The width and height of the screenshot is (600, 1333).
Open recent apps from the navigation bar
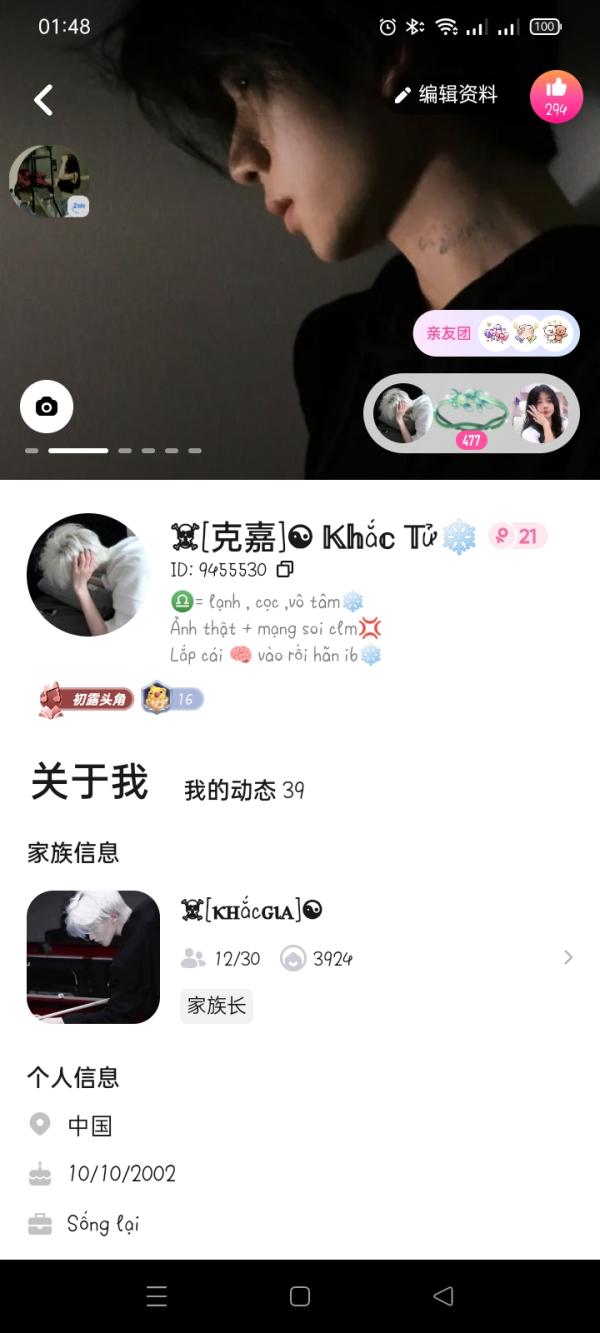[x=157, y=1296]
